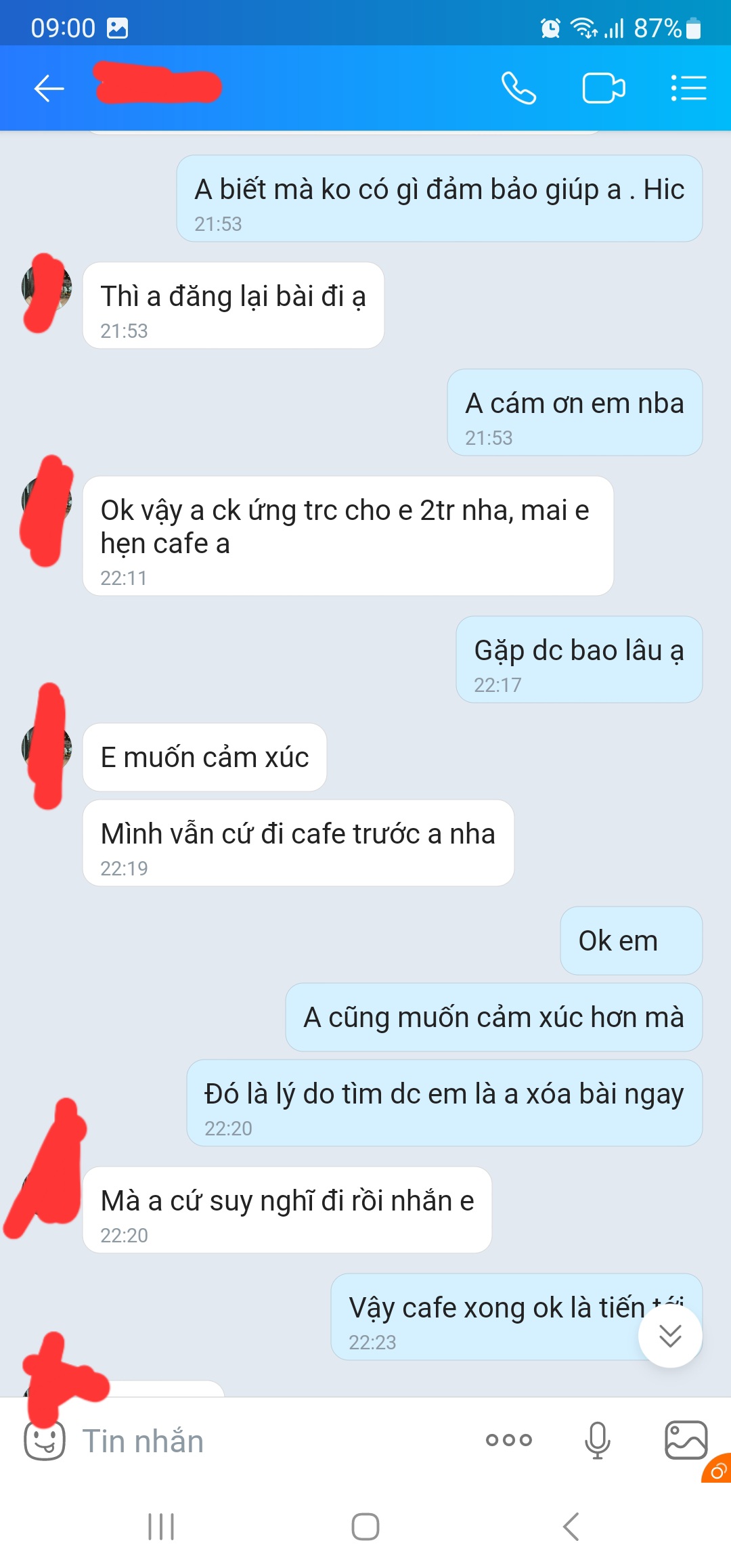The width and height of the screenshot is (731, 1568).
Task: Go back to the chat list
Action: pyautogui.click(x=49, y=88)
